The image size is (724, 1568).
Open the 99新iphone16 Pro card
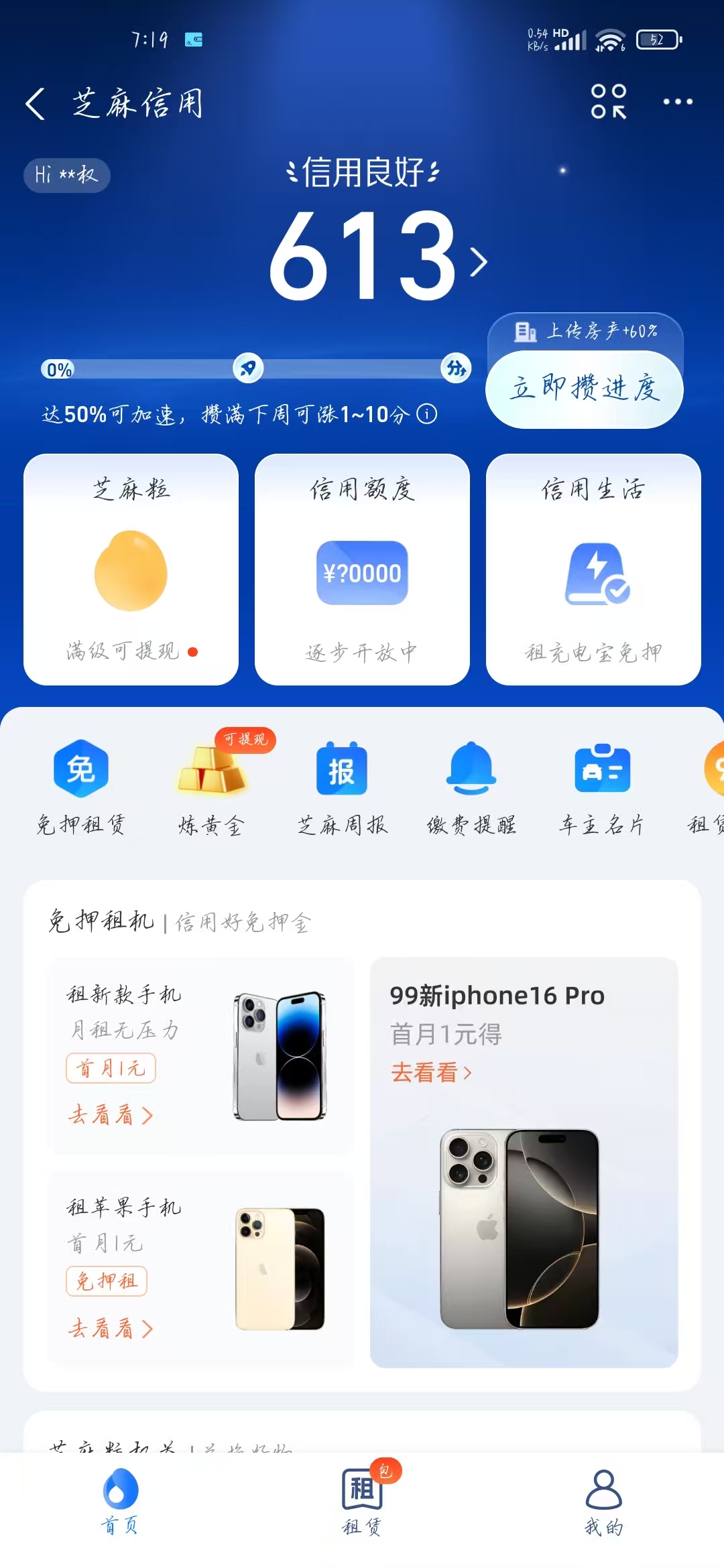524,1163
